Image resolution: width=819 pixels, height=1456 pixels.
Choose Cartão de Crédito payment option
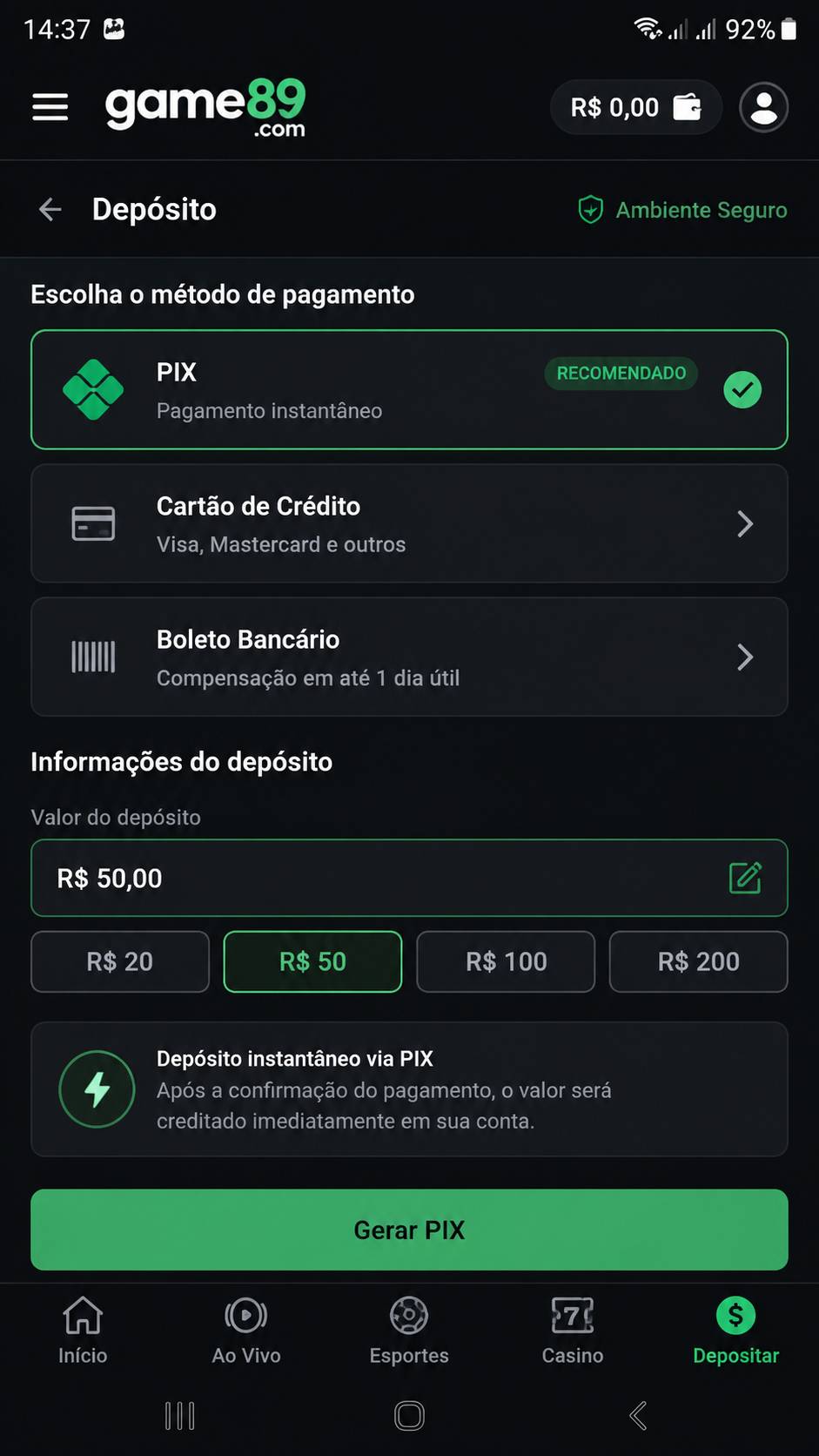point(409,523)
